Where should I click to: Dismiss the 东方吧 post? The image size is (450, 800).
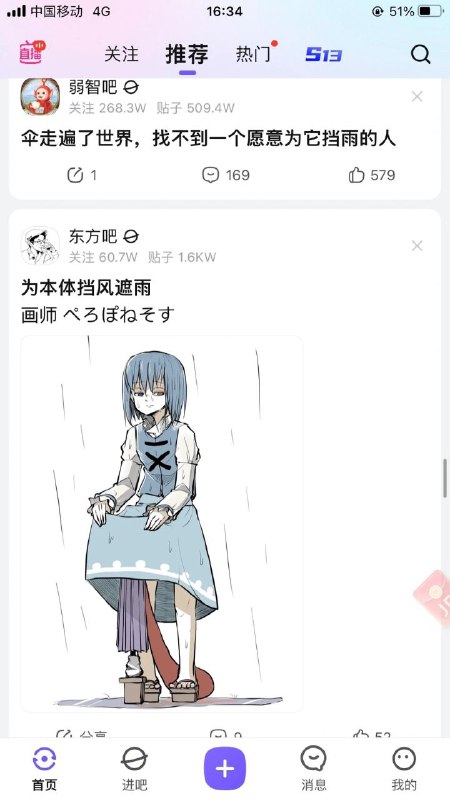click(x=417, y=246)
